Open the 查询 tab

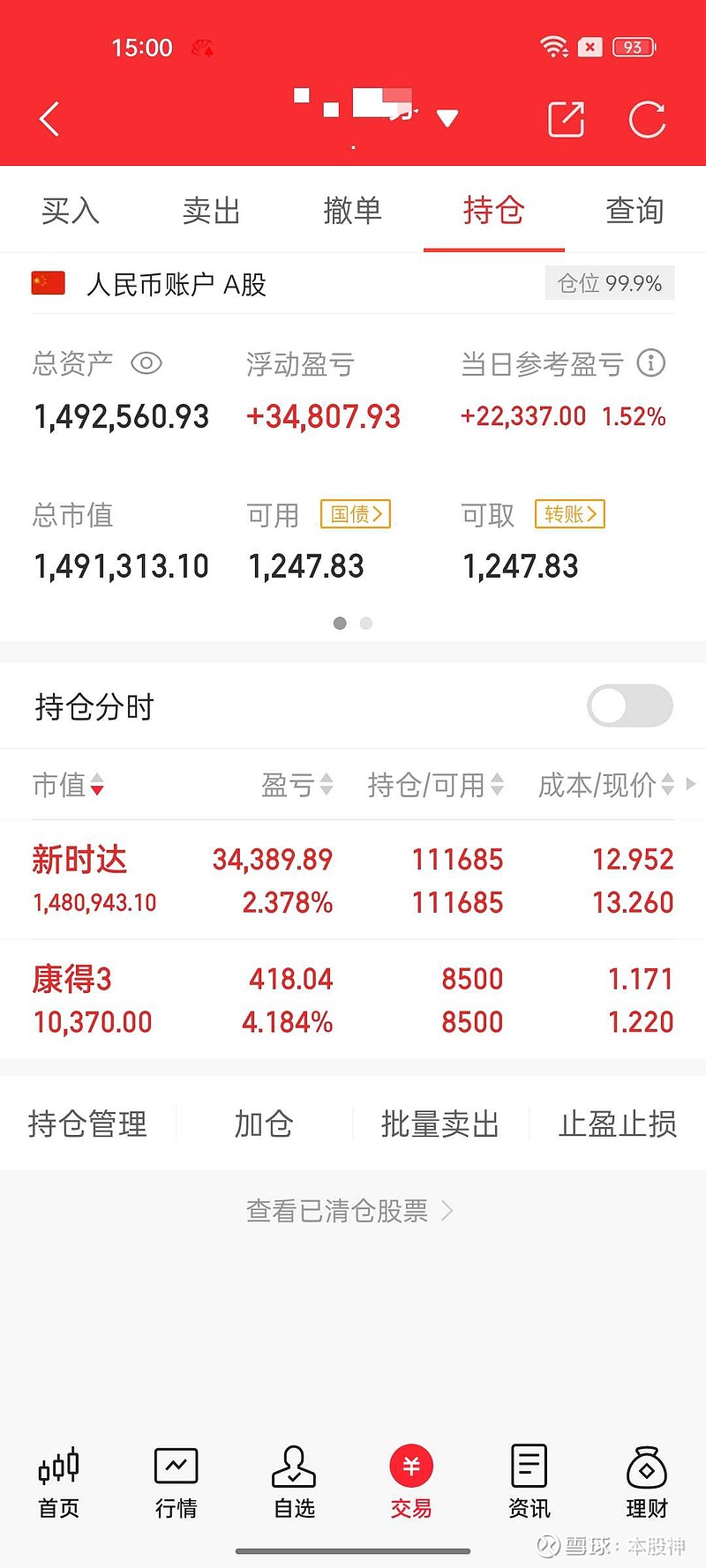pos(635,211)
